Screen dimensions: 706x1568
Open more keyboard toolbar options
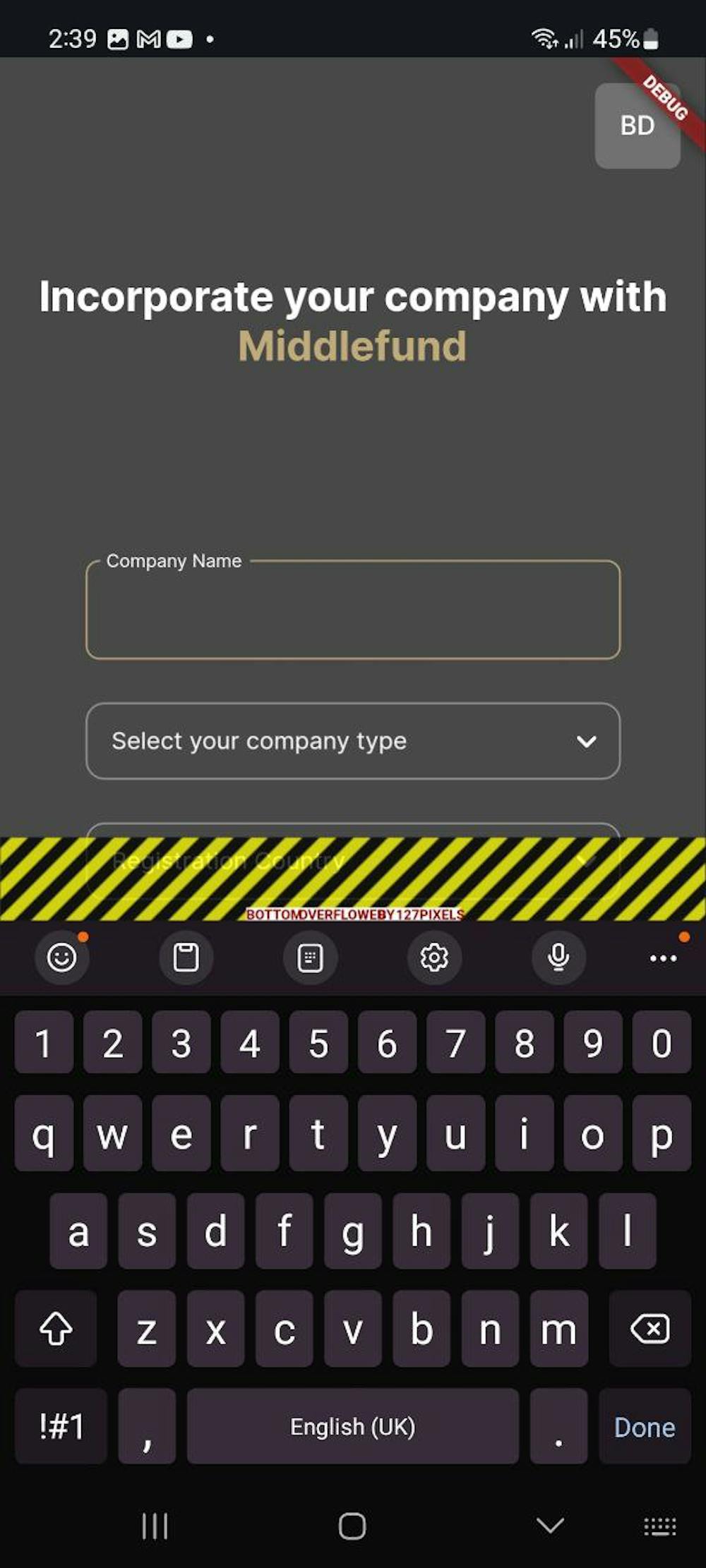(x=663, y=958)
